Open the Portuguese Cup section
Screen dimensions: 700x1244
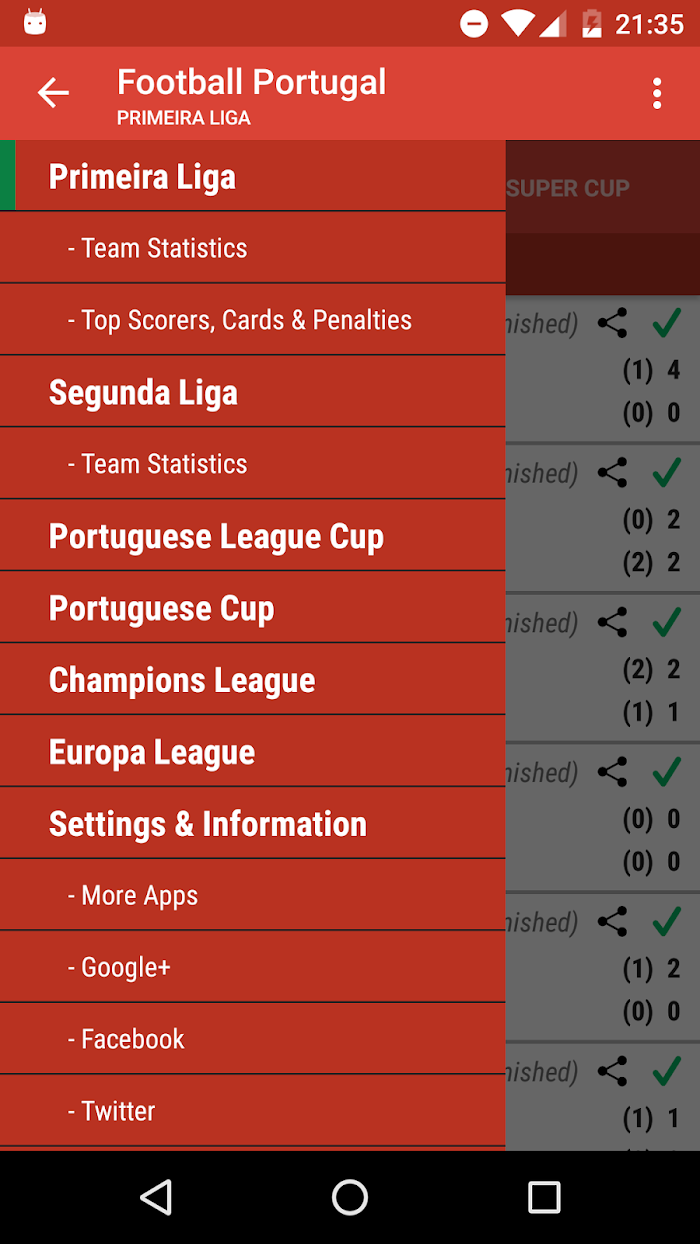[161, 609]
